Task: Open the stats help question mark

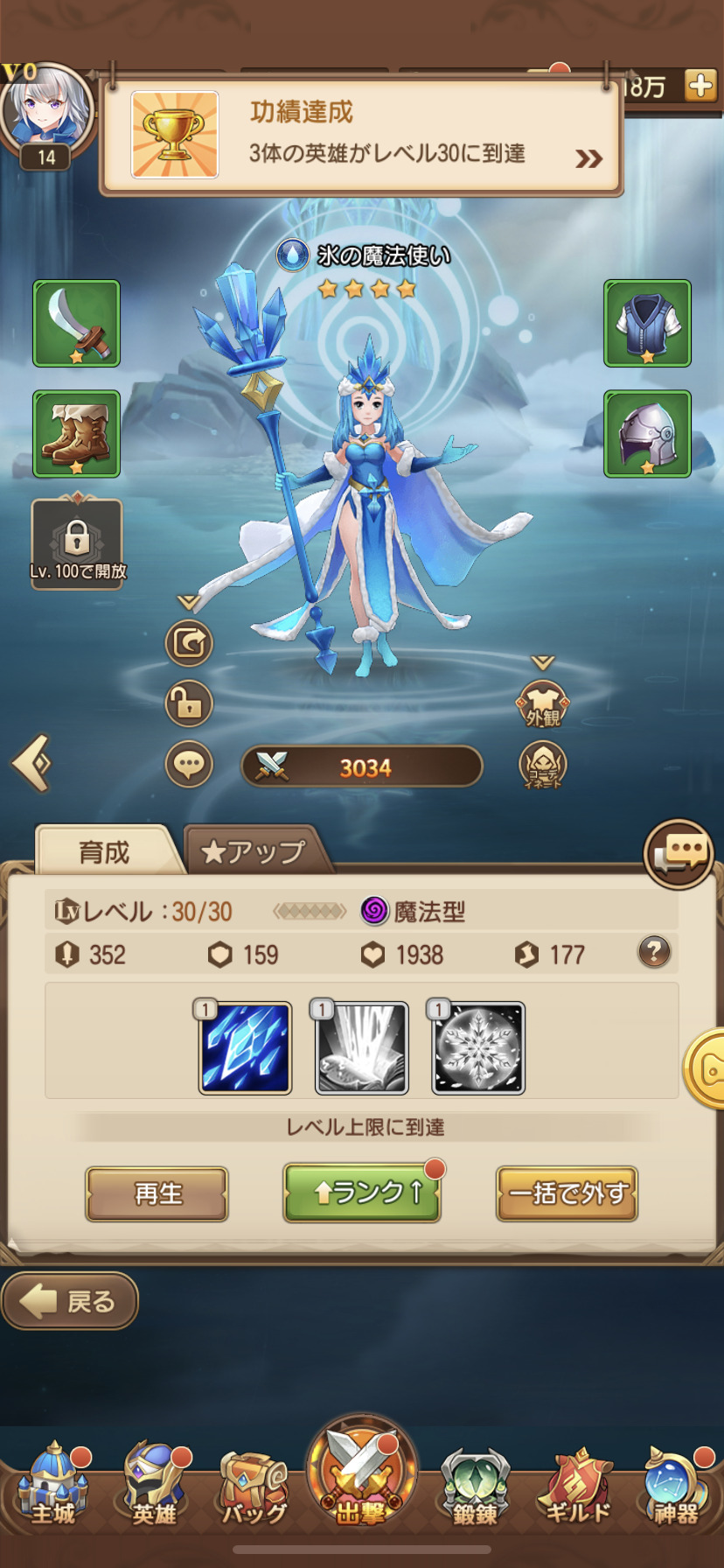Action: coord(654,952)
